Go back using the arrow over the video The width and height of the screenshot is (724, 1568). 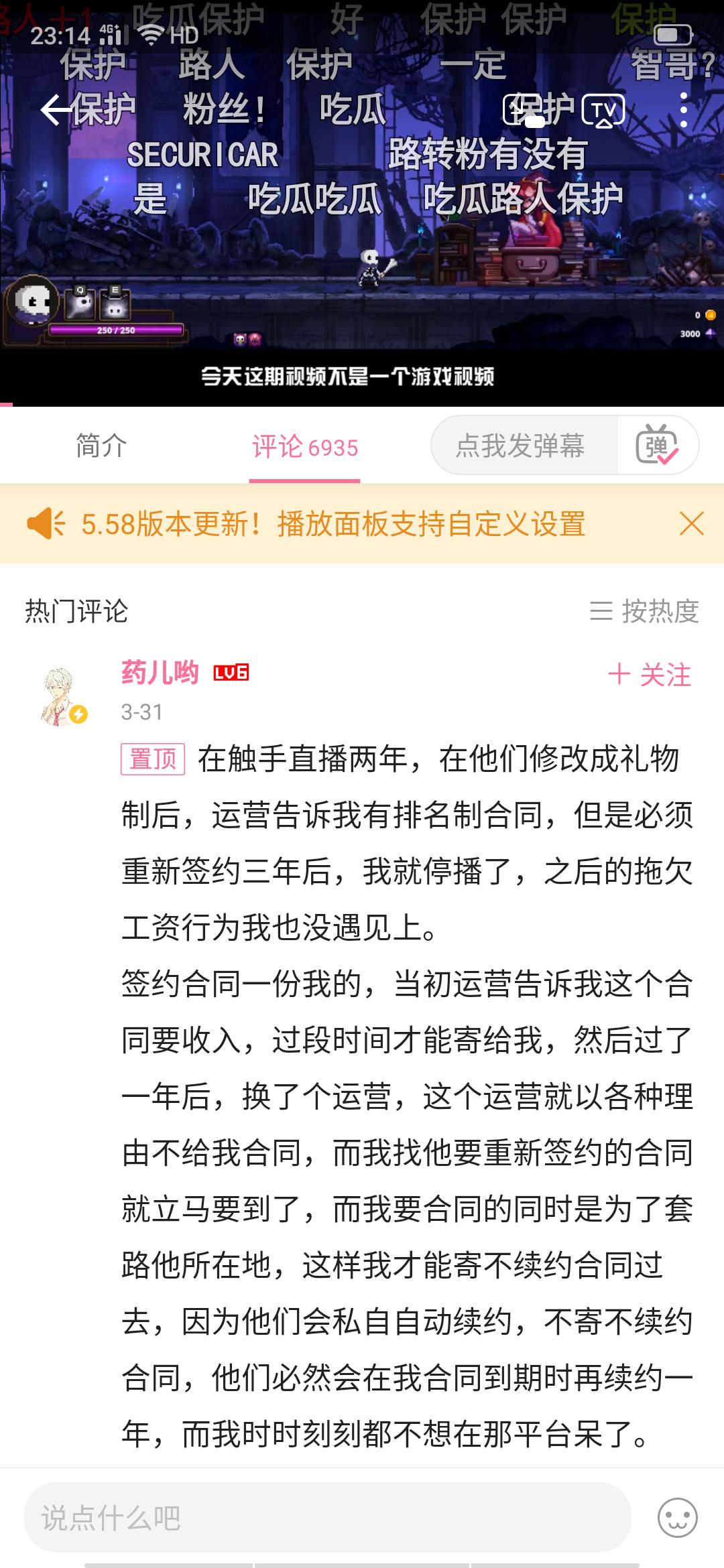pyautogui.click(x=56, y=110)
